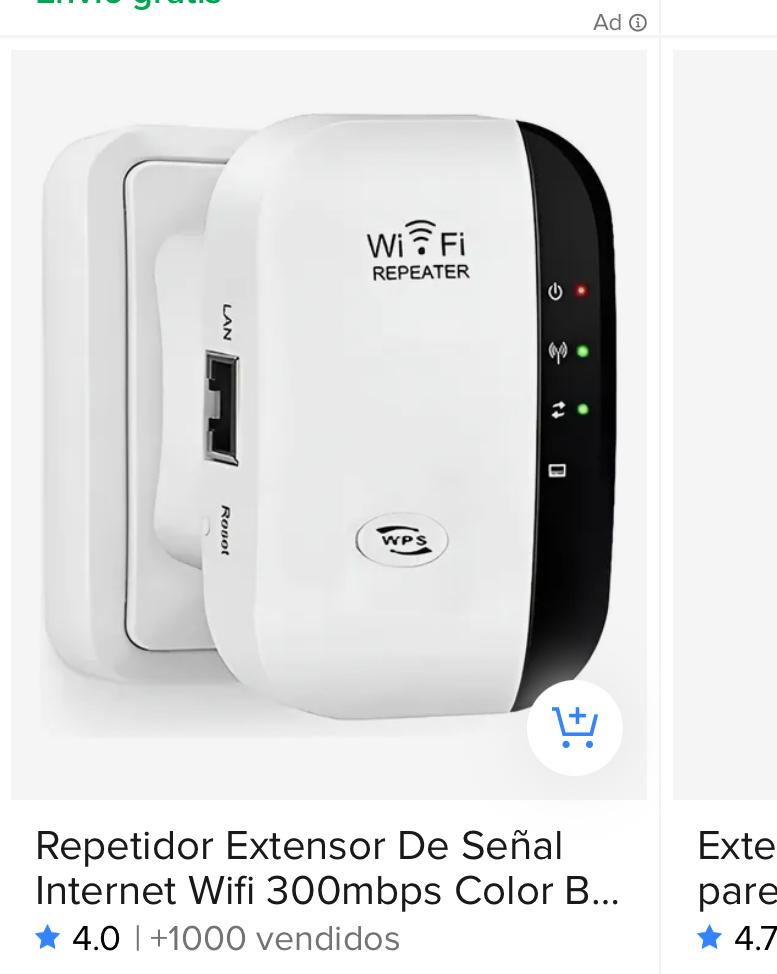Add the WiFi repeater to cart
777x974 pixels.
point(575,727)
